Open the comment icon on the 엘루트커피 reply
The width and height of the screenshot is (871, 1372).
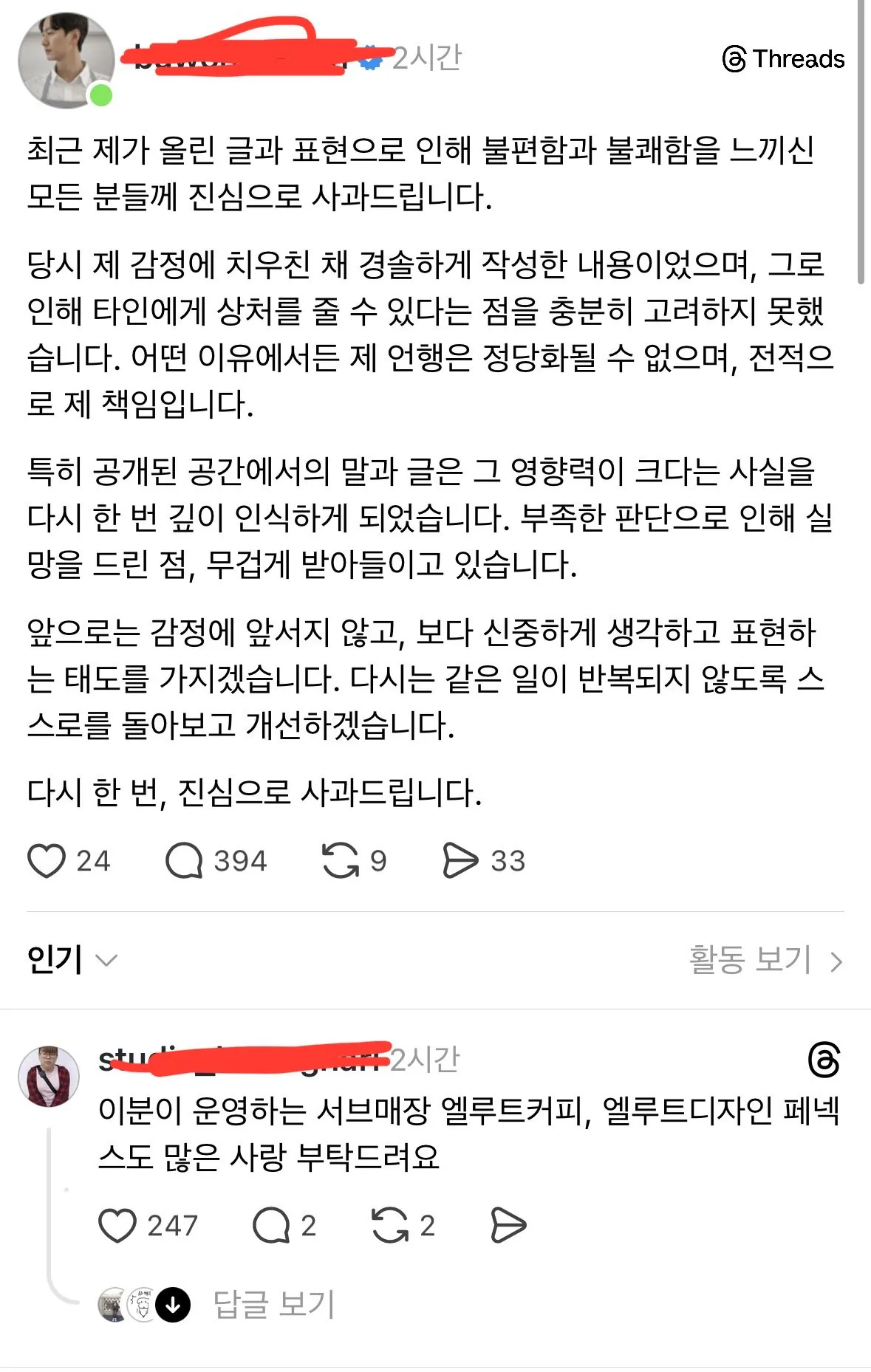pyautogui.click(x=270, y=1226)
